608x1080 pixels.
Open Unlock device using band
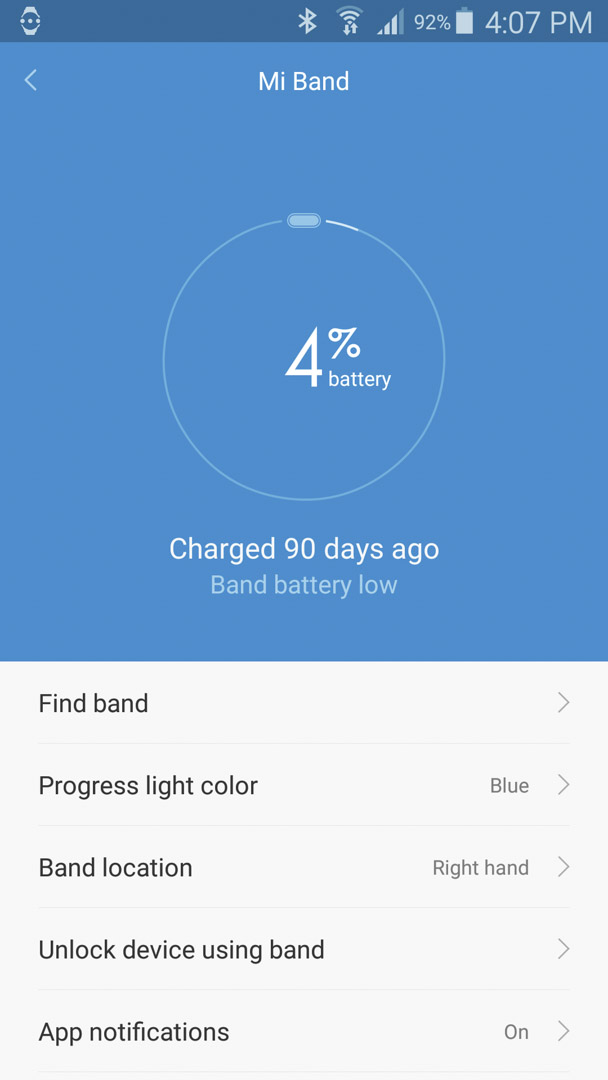click(304, 949)
